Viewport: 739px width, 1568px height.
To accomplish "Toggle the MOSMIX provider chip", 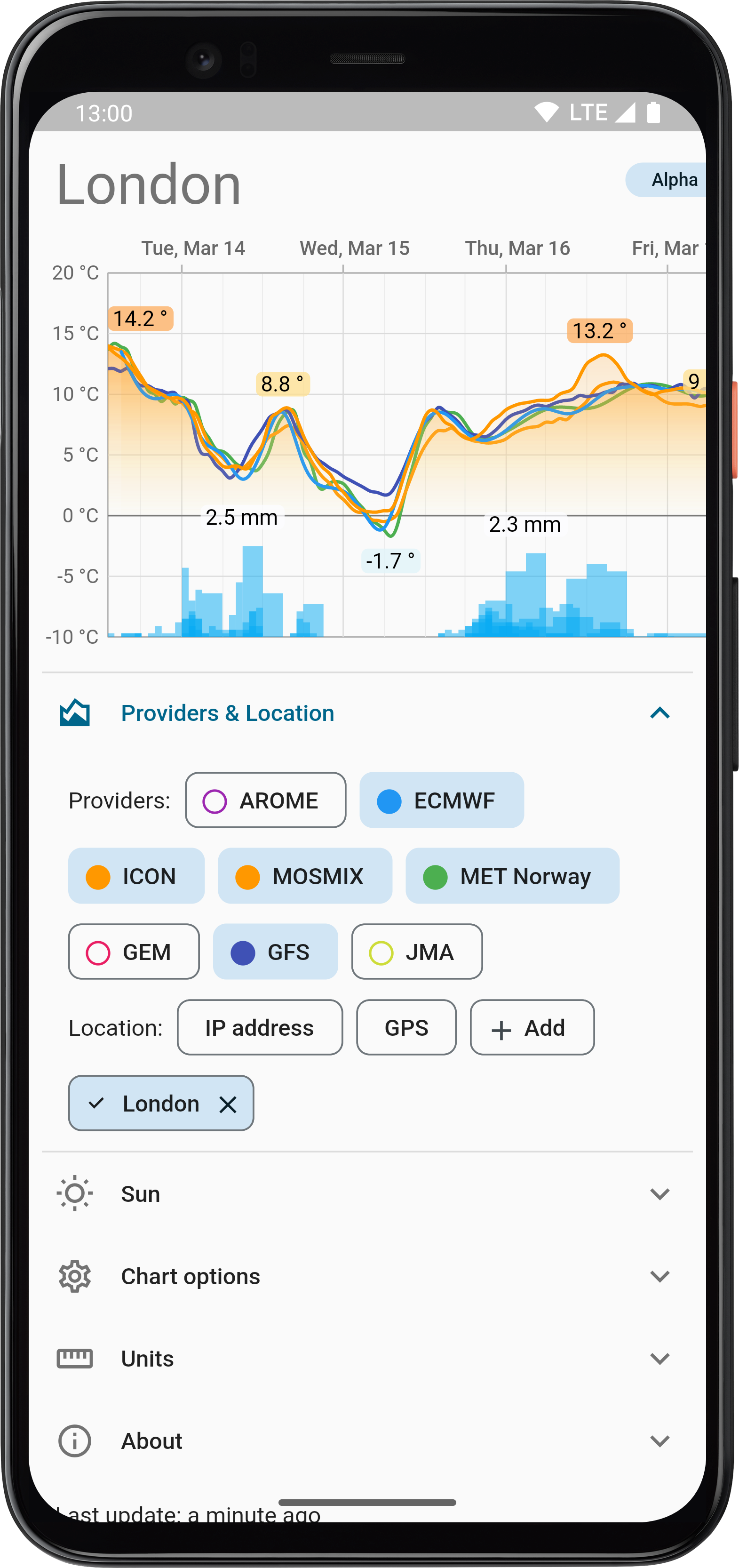I will [x=305, y=877].
